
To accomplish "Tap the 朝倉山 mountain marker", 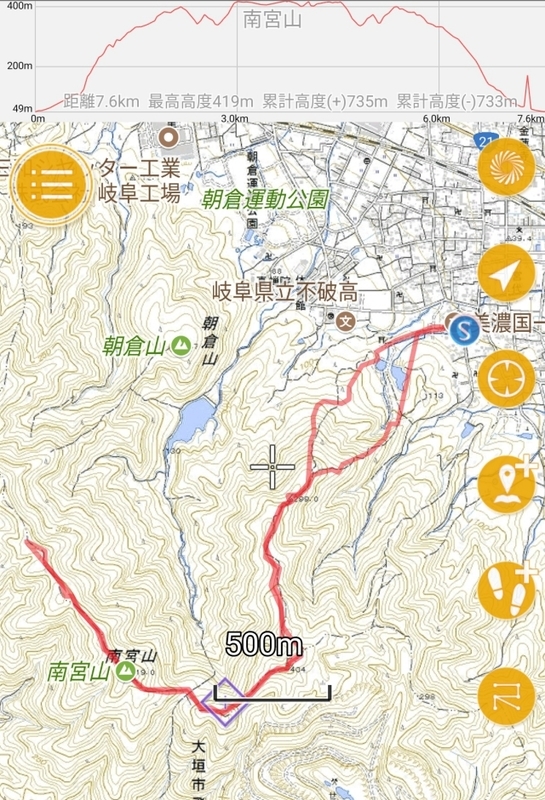I will tap(180, 346).
